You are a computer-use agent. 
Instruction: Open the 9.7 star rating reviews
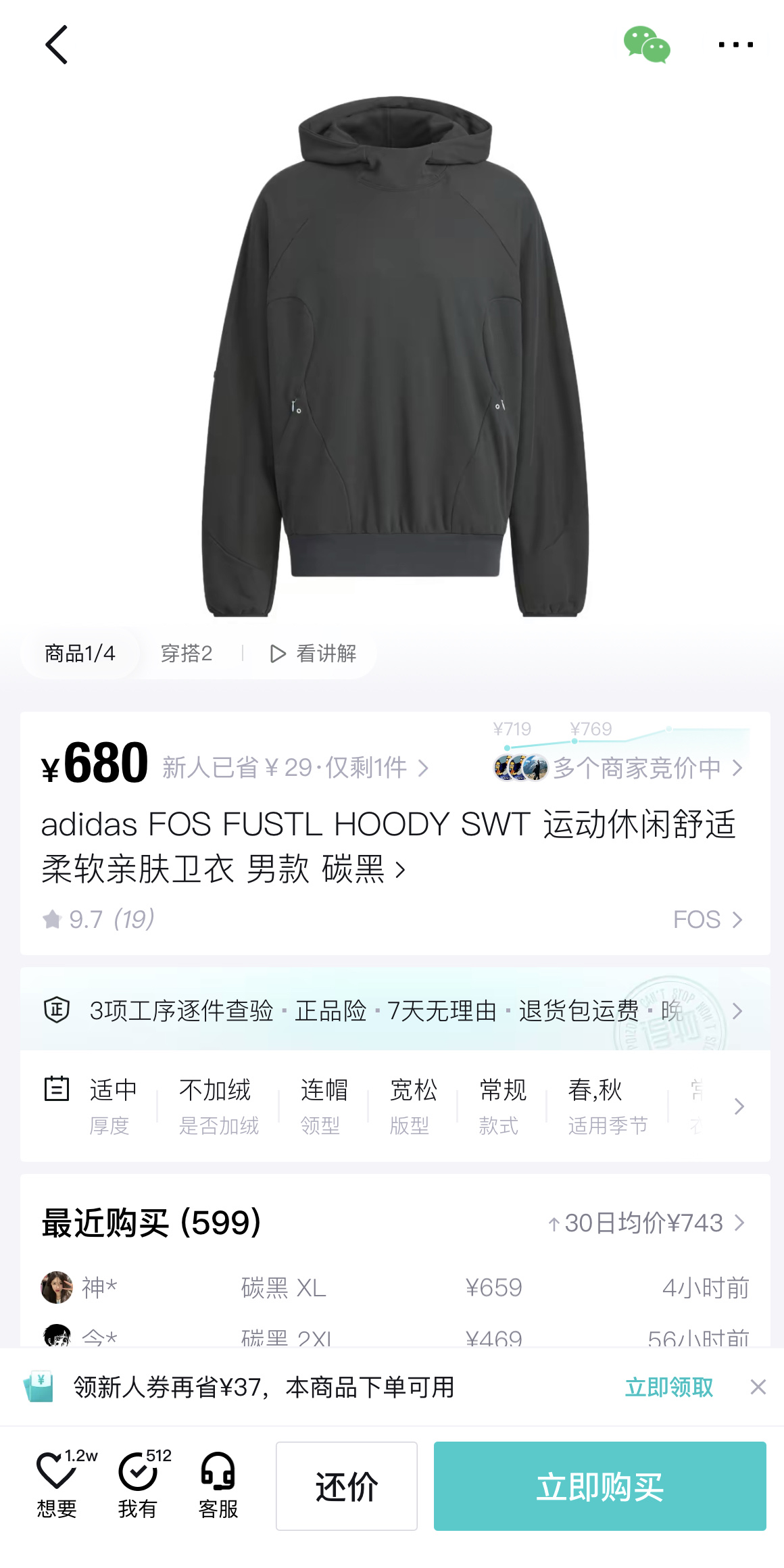(x=99, y=919)
